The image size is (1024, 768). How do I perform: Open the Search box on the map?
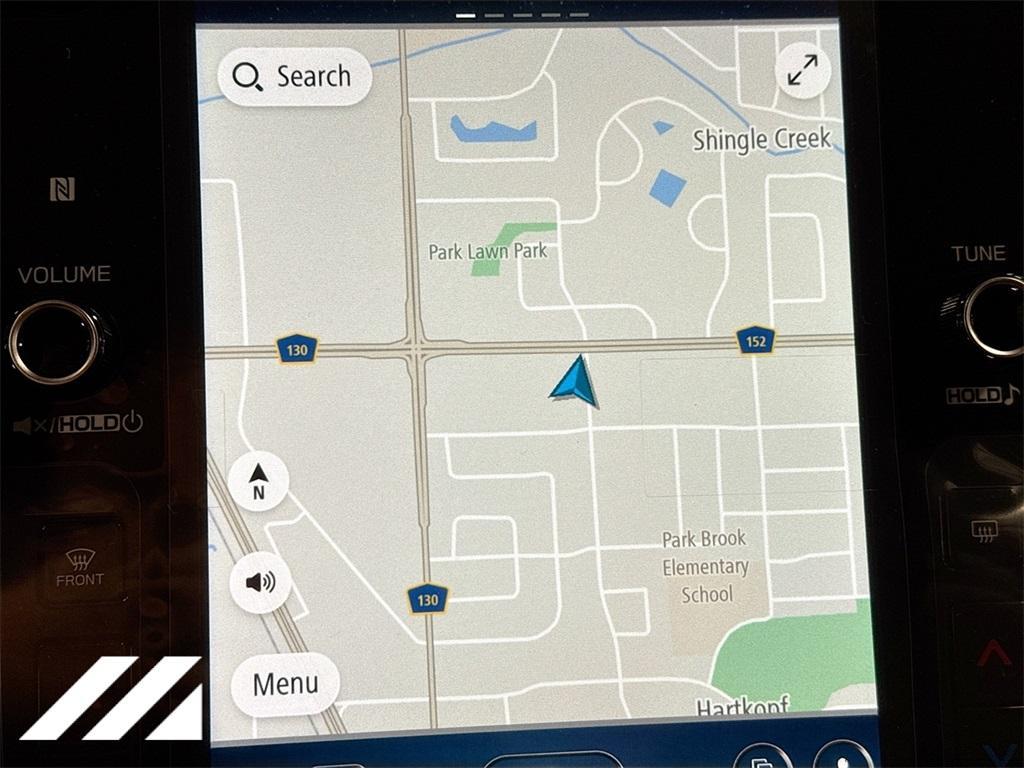point(293,77)
